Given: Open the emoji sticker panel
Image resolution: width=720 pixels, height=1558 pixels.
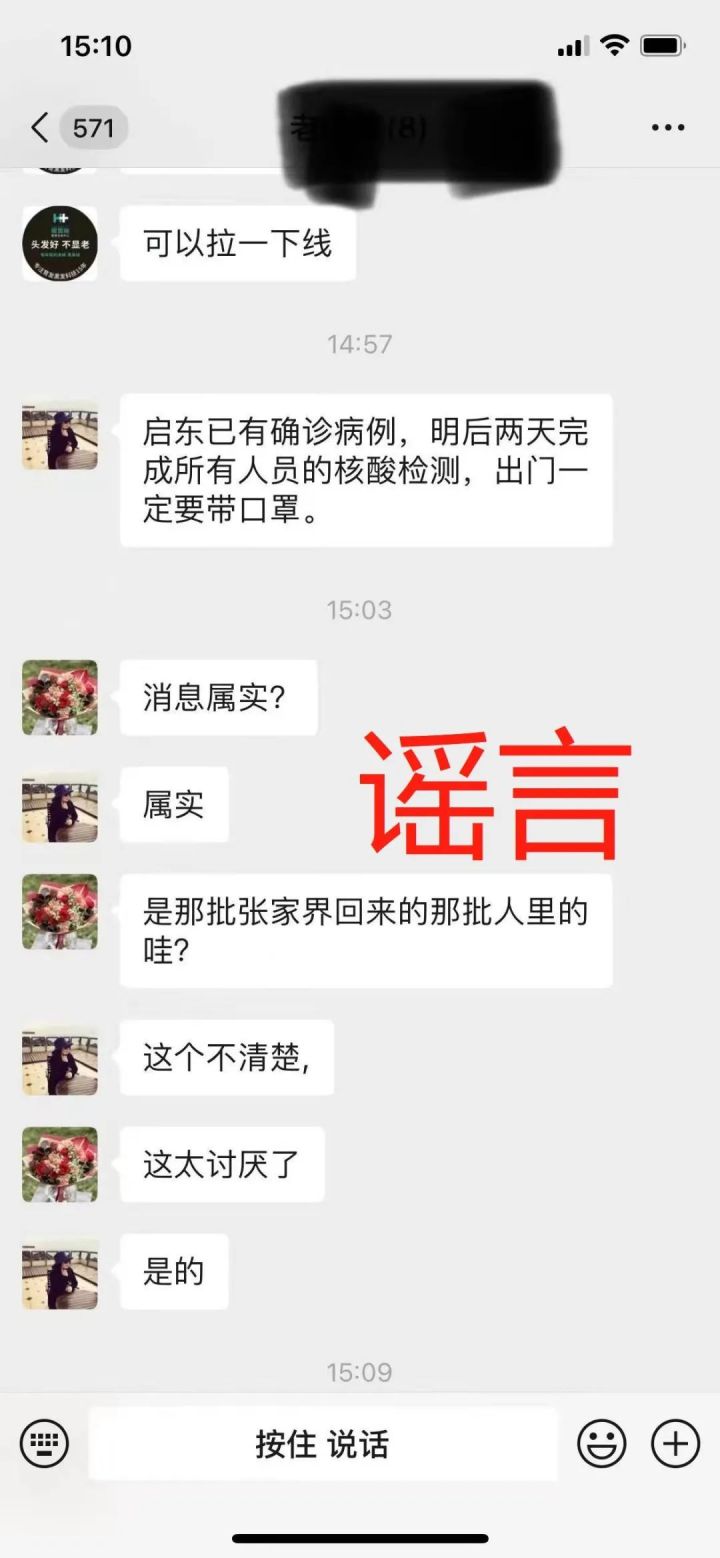Looking at the screenshot, I should pos(602,1444).
